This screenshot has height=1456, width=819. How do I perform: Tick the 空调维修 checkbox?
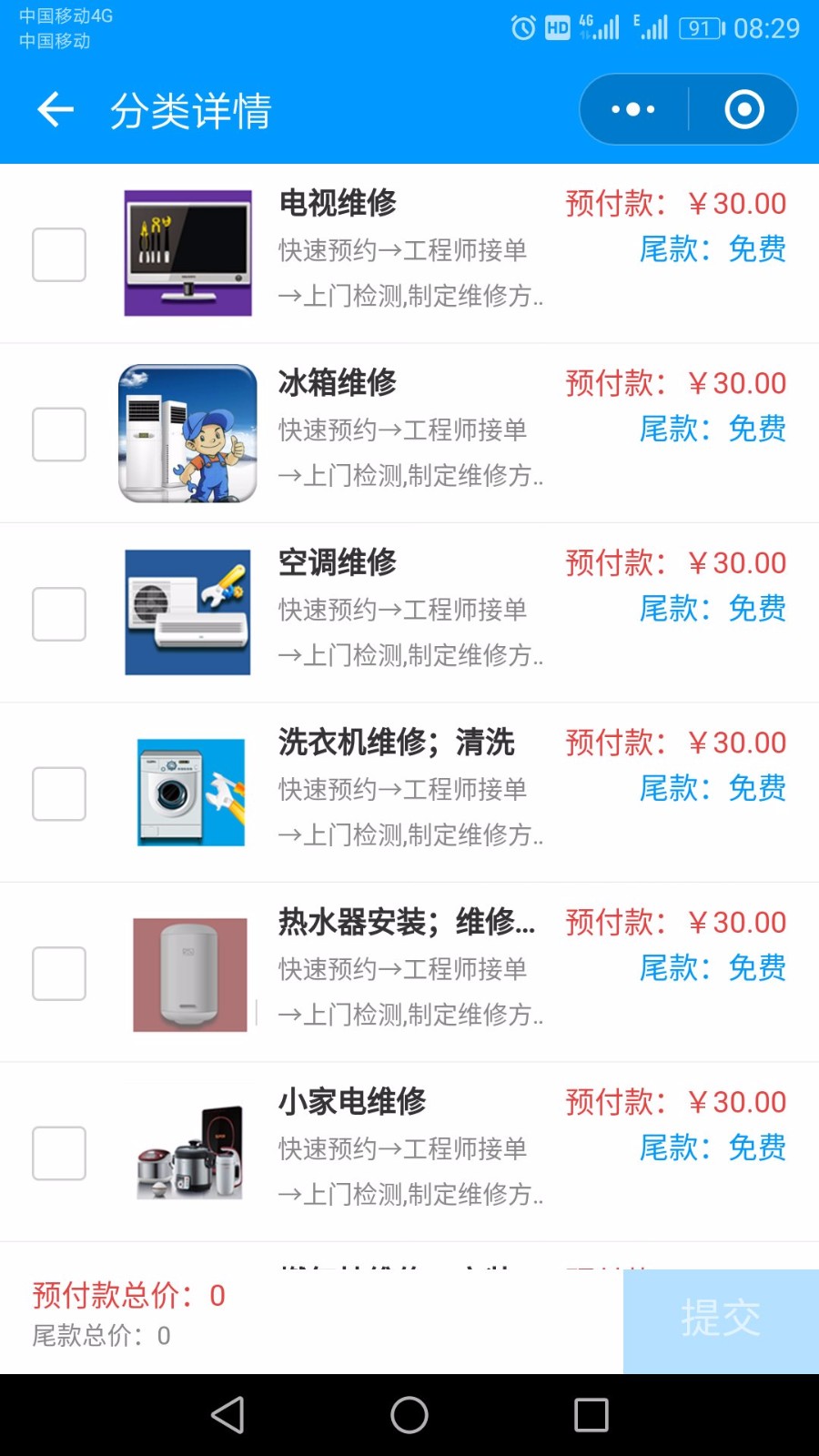pyautogui.click(x=59, y=614)
